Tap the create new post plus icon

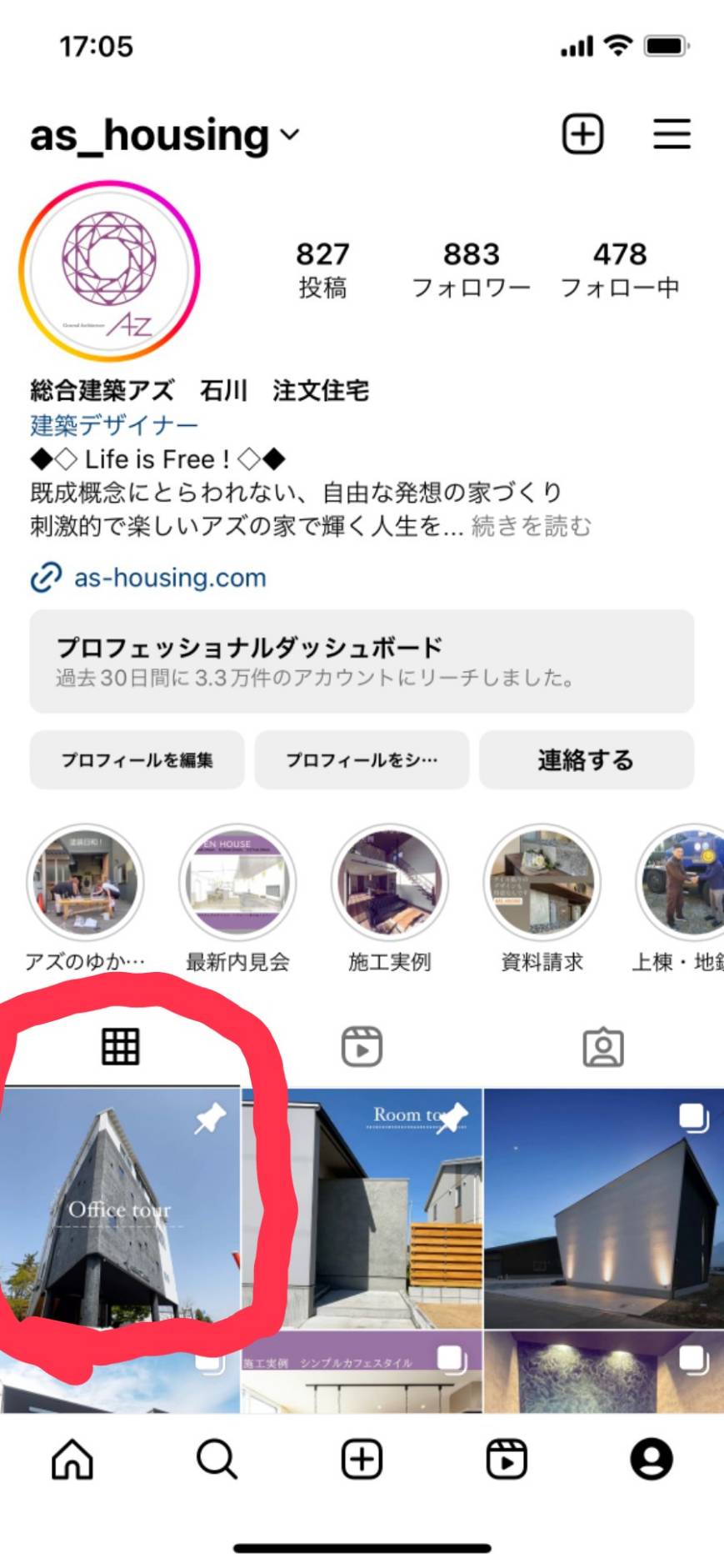tap(582, 134)
